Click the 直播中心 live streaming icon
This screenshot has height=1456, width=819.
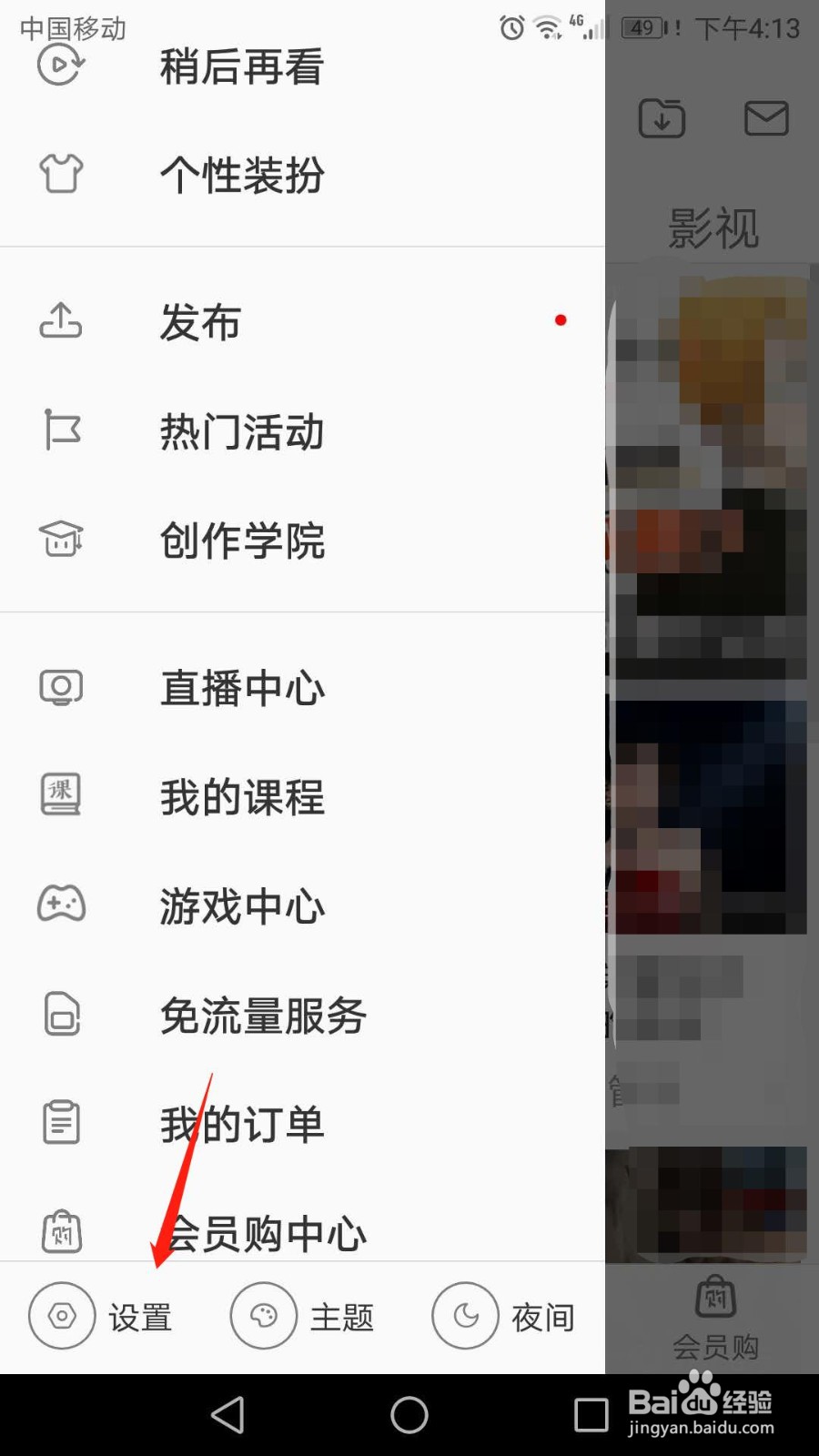coord(60,688)
